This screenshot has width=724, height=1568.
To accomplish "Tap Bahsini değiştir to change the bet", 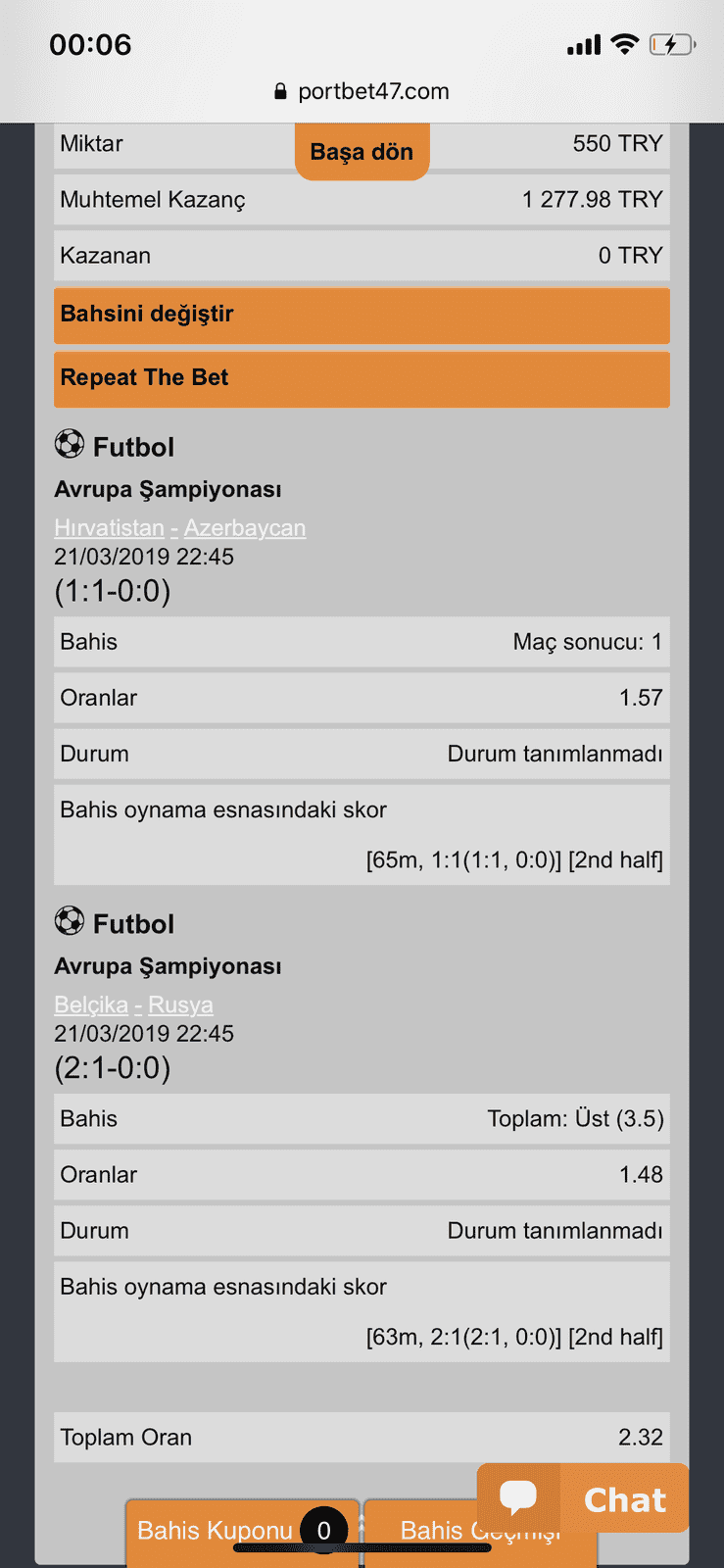I will pyautogui.click(x=362, y=315).
